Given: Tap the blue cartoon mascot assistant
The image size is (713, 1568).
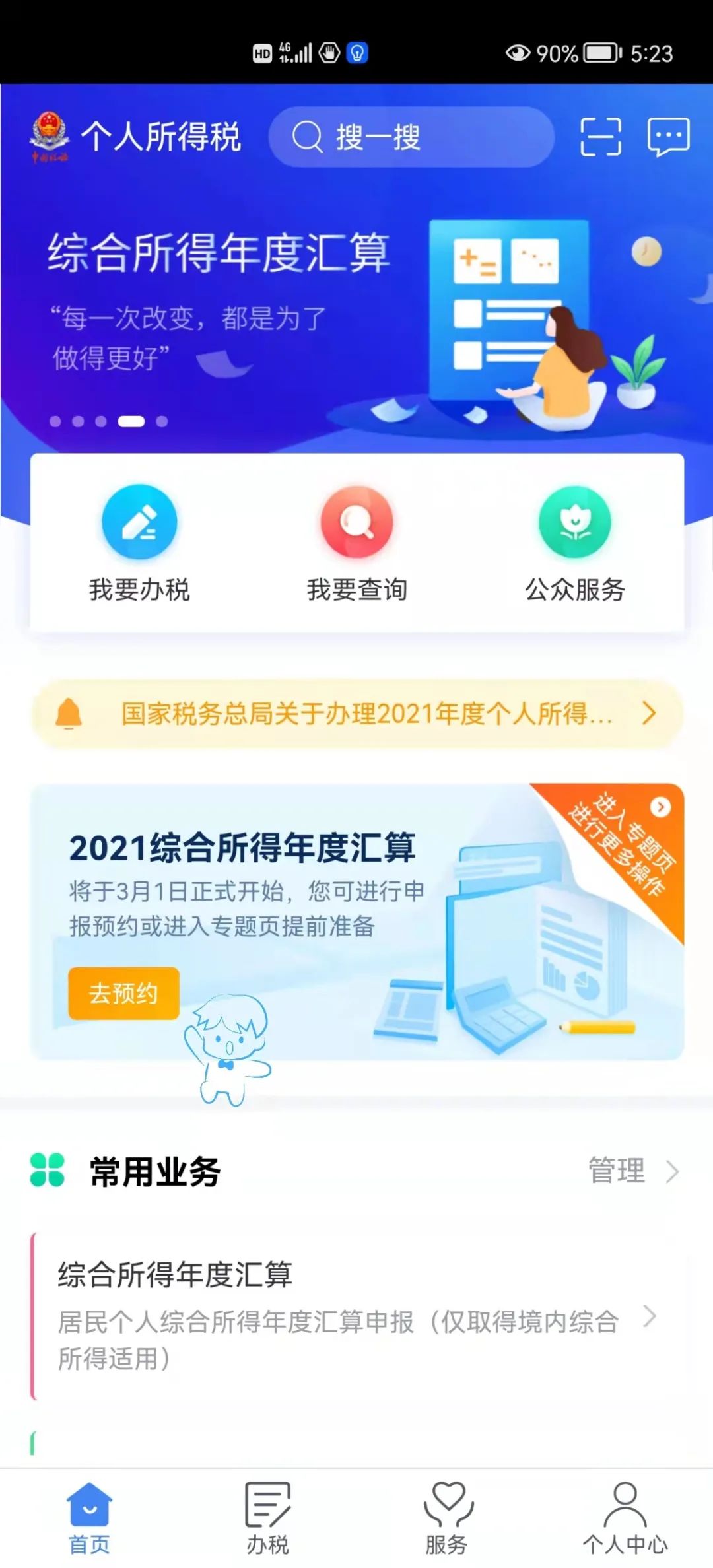Looking at the screenshot, I should 228,1050.
